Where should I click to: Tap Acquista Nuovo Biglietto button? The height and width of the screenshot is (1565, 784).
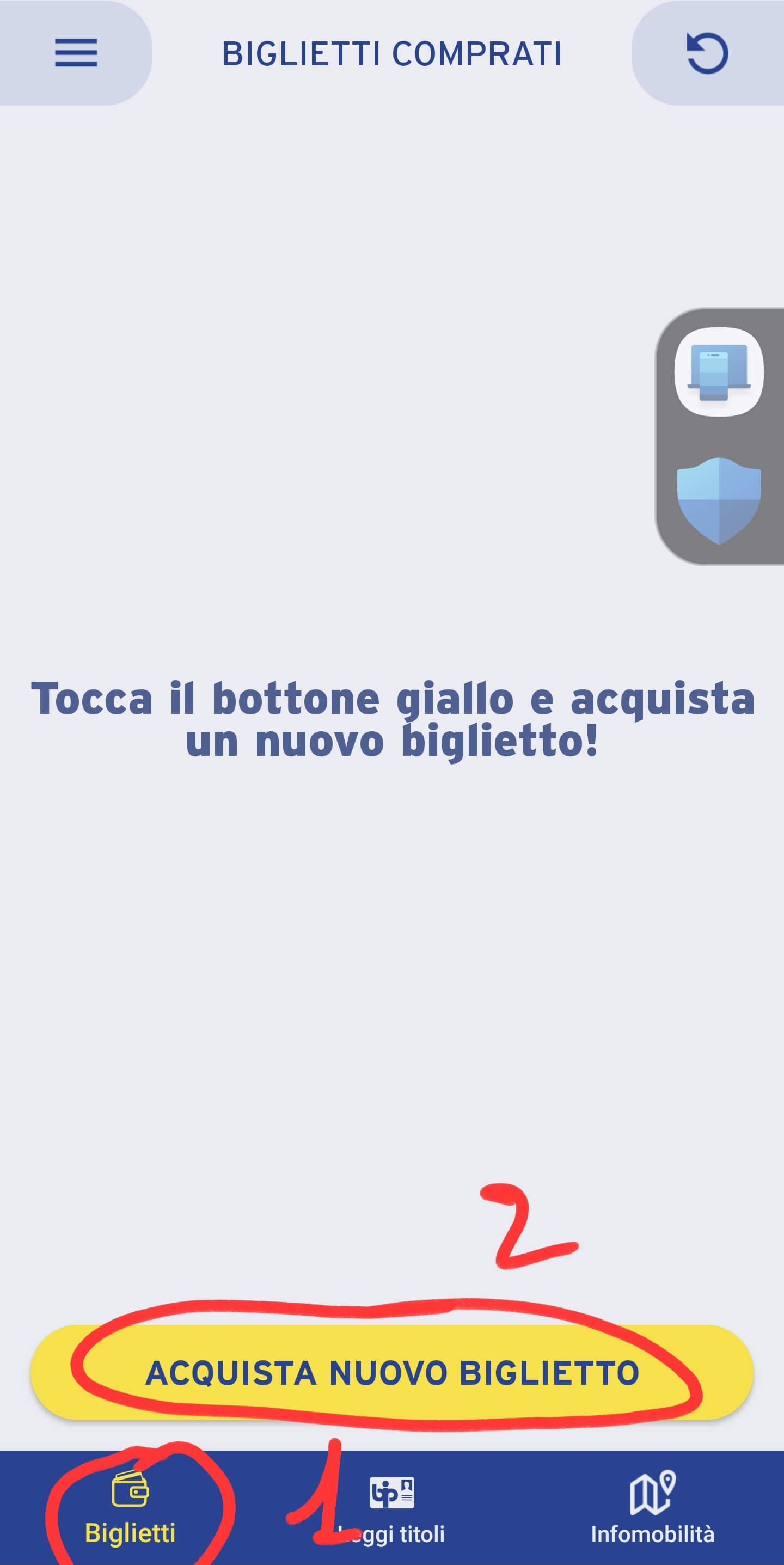coord(391,1372)
